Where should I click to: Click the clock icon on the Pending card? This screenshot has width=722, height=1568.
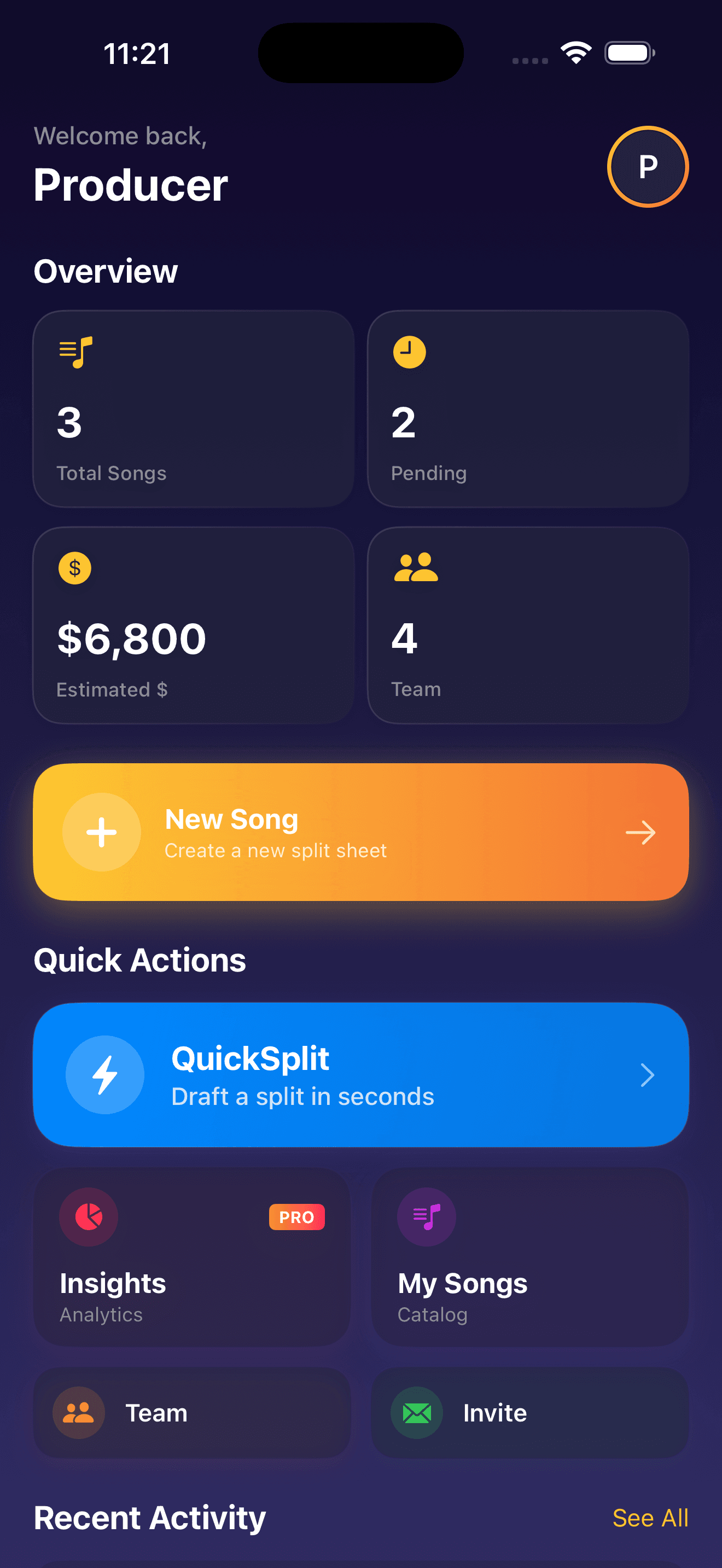[x=409, y=352]
